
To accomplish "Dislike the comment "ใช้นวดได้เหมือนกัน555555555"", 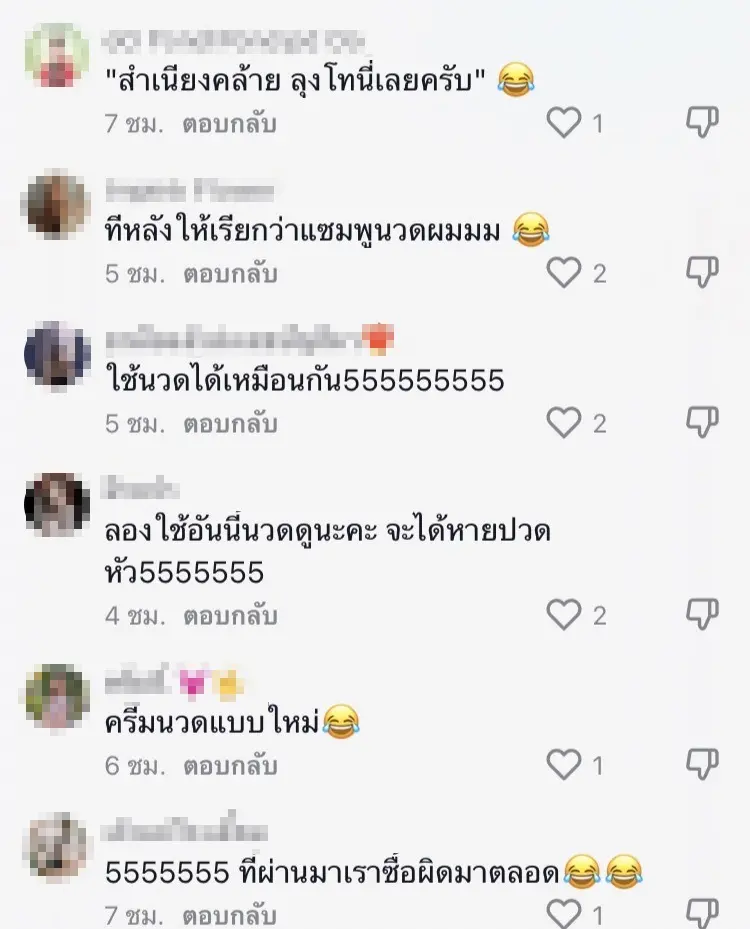I will pos(703,423).
